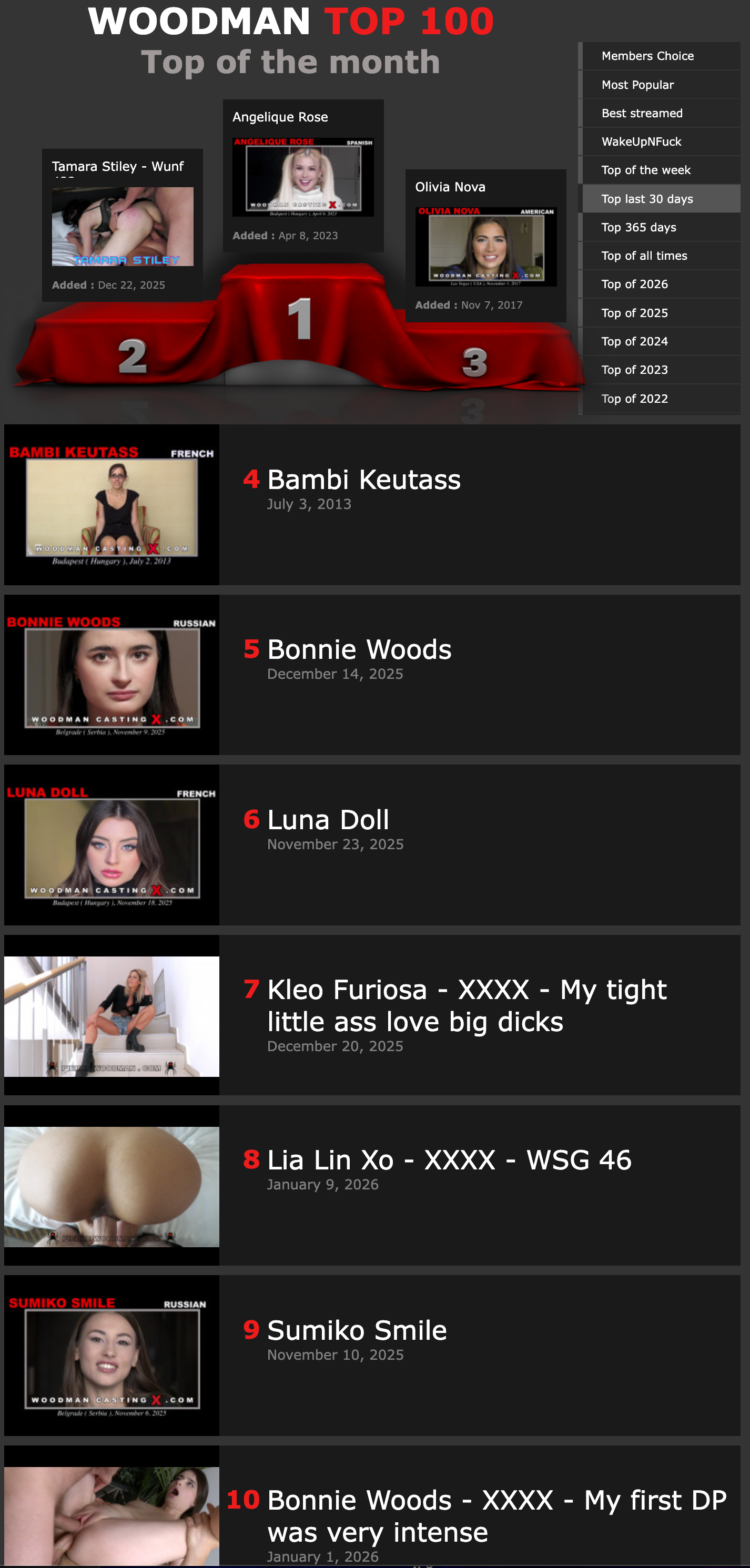Open the number 9 Sumiko Smile entry

pos(357,1330)
